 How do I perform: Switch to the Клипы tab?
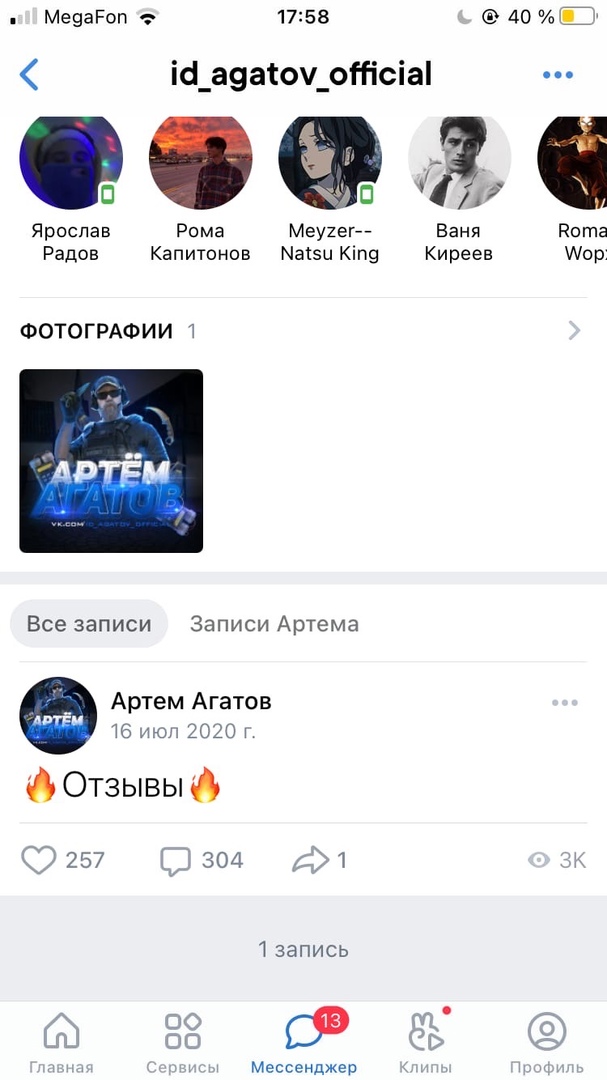[x=425, y=1042]
